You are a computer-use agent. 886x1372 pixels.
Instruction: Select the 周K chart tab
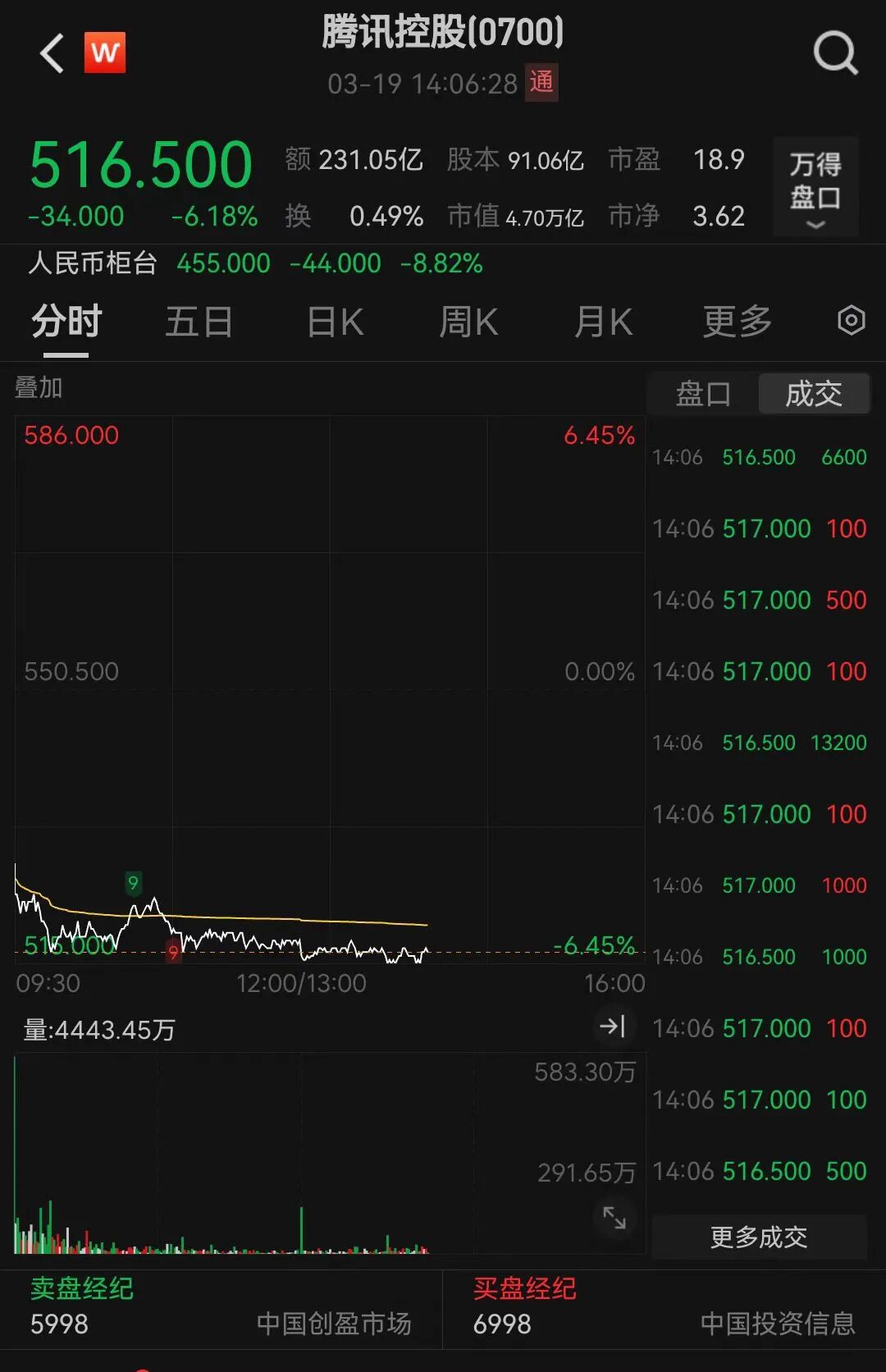point(468,322)
